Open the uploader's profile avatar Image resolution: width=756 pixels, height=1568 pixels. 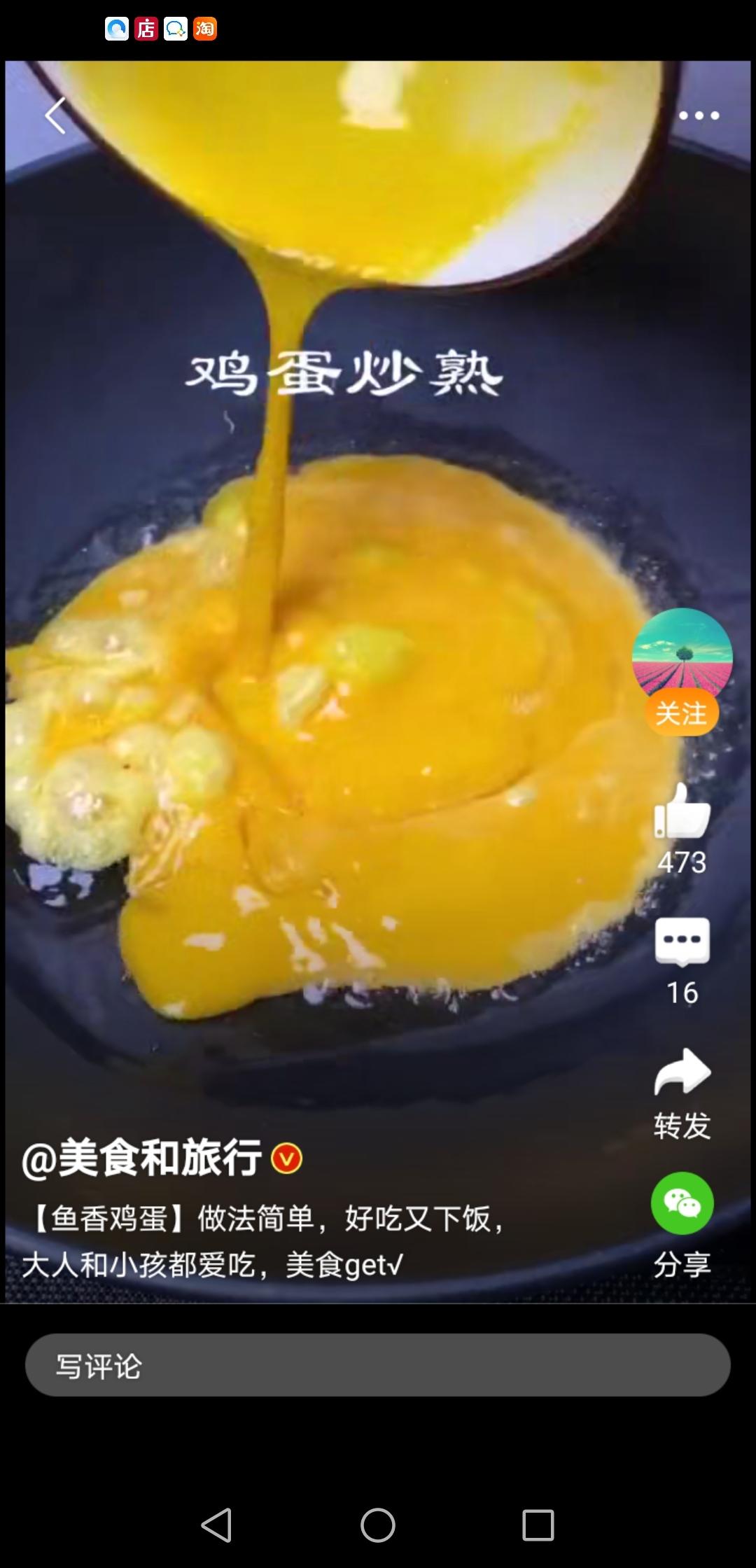point(682,658)
